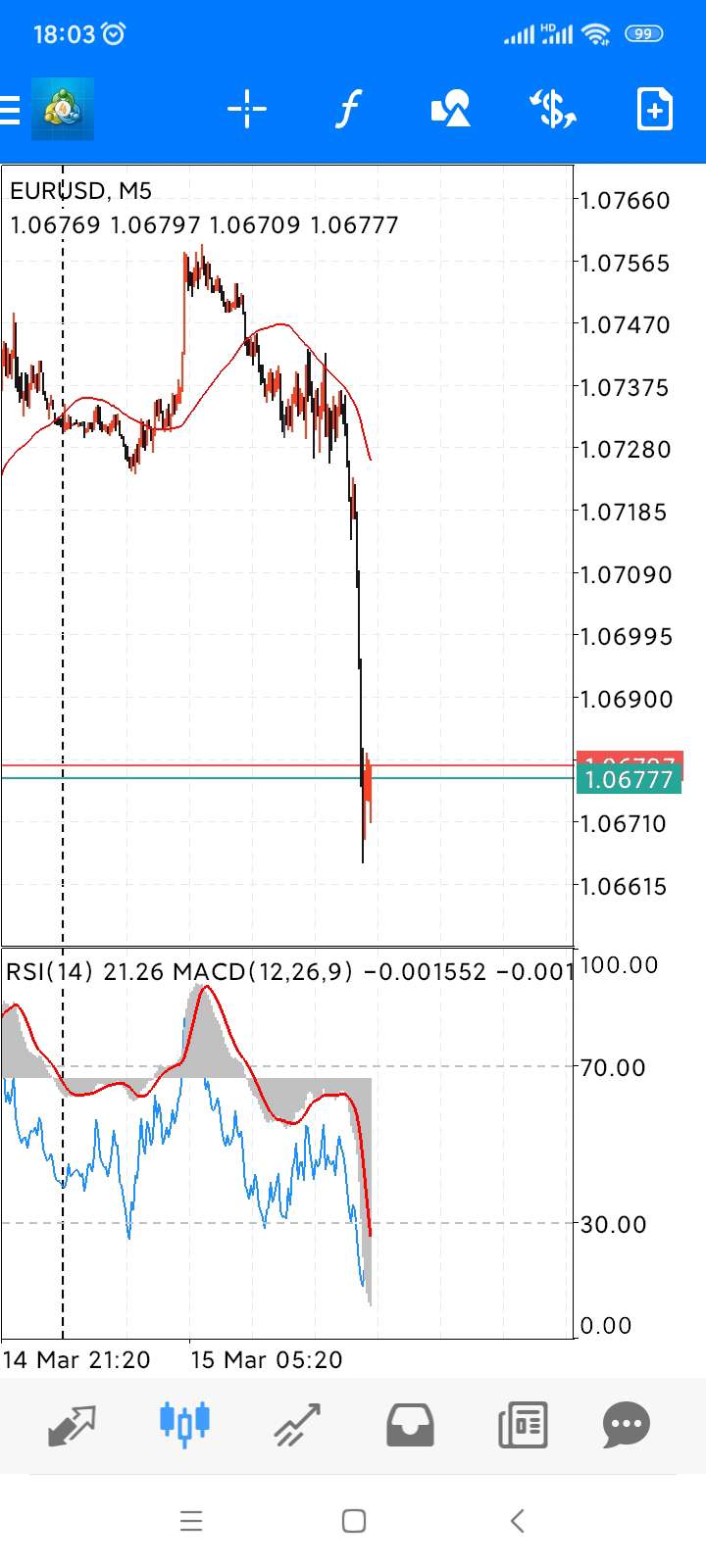Image resolution: width=706 pixels, height=1568 pixels.
Task: Switch to the Quotes arrows tab
Action: pyautogui.click(x=72, y=1425)
